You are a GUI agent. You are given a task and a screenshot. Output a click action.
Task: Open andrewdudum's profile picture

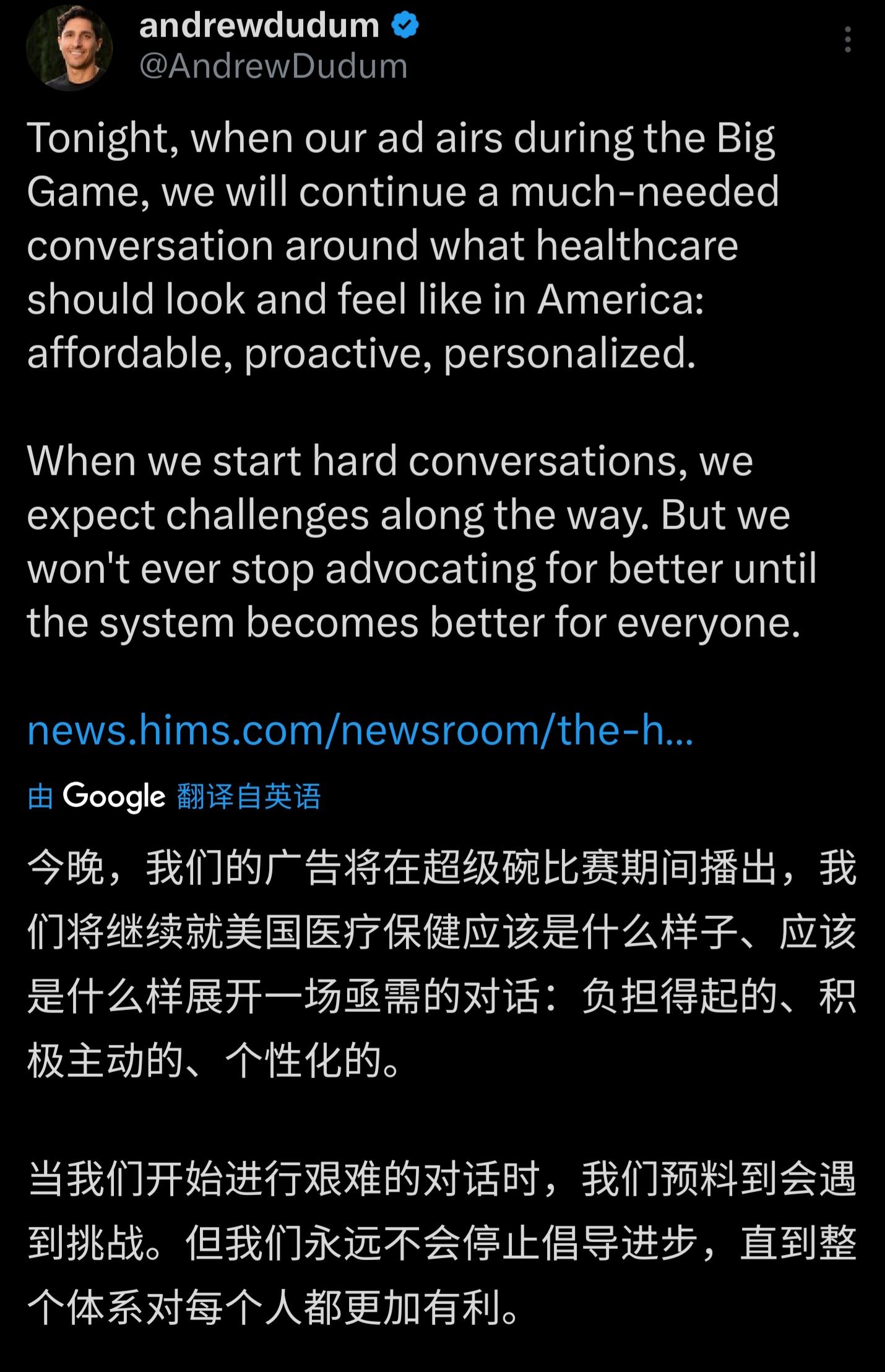(69, 48)
